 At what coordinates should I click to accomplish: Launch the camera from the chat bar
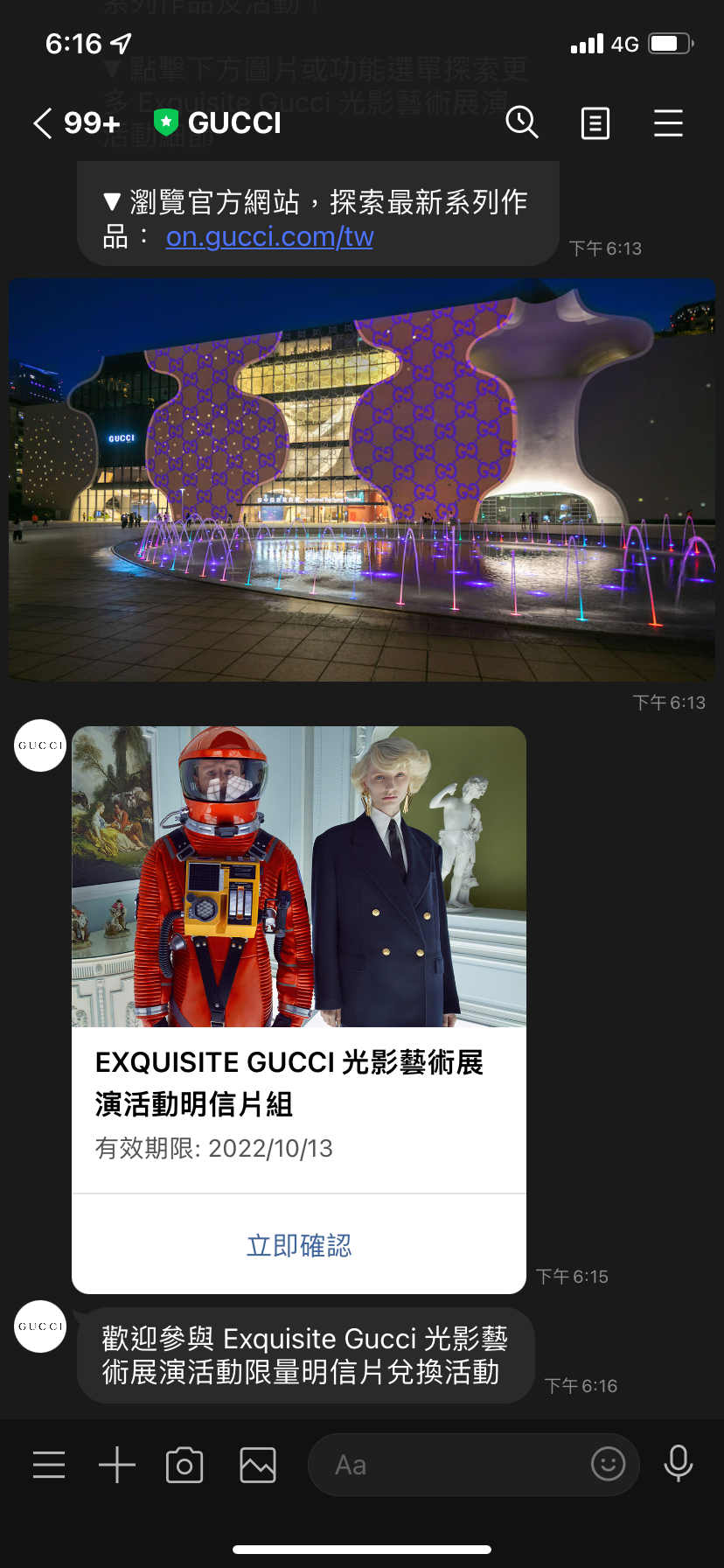pos(184,1465)
